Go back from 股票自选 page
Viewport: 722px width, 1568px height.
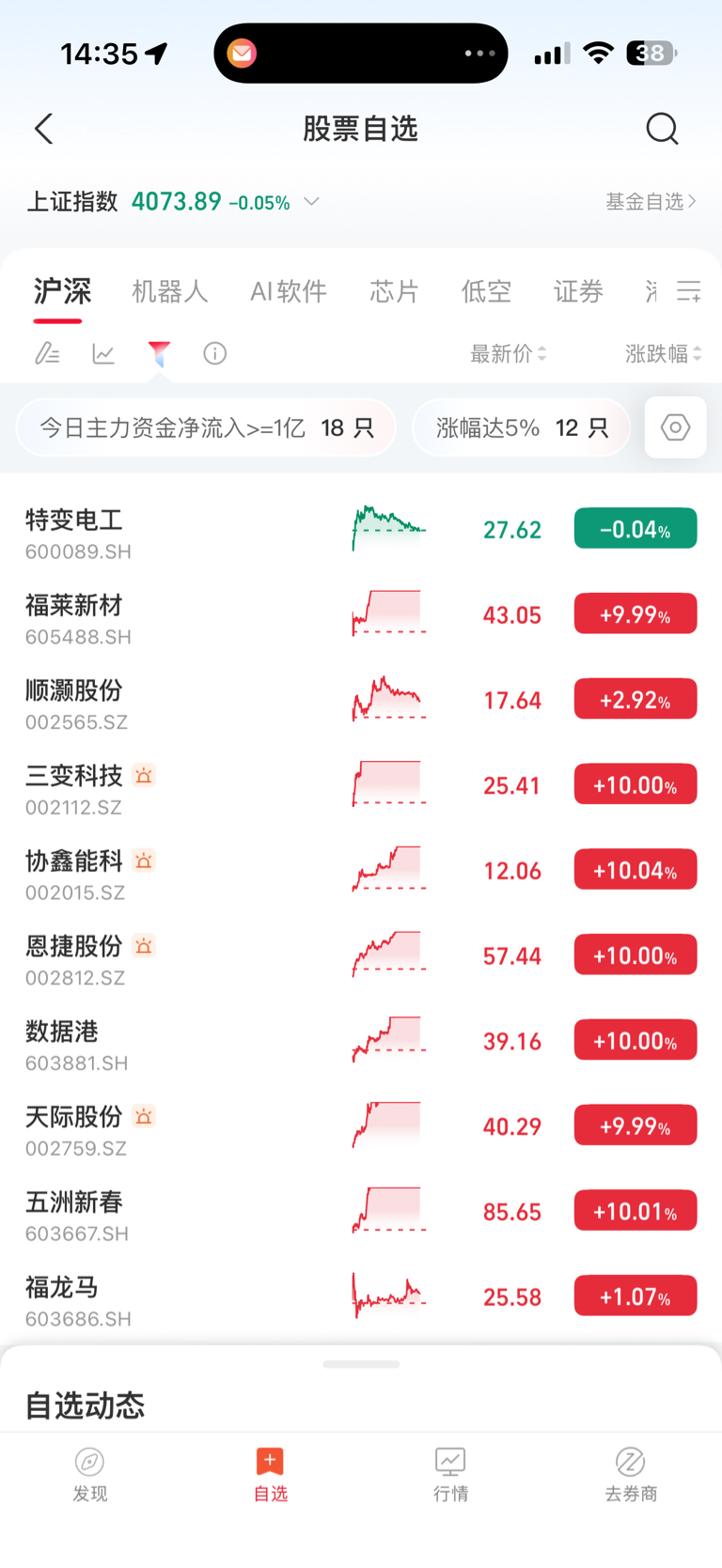click(x=44, y=129)
